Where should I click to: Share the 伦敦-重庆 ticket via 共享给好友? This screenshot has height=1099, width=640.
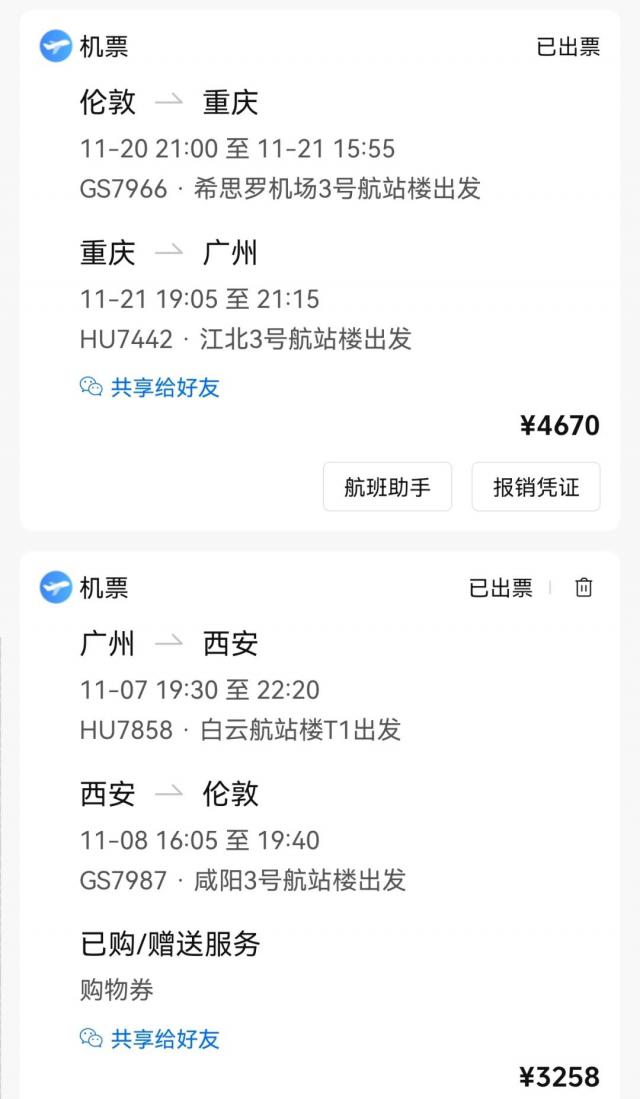point(150,388)
